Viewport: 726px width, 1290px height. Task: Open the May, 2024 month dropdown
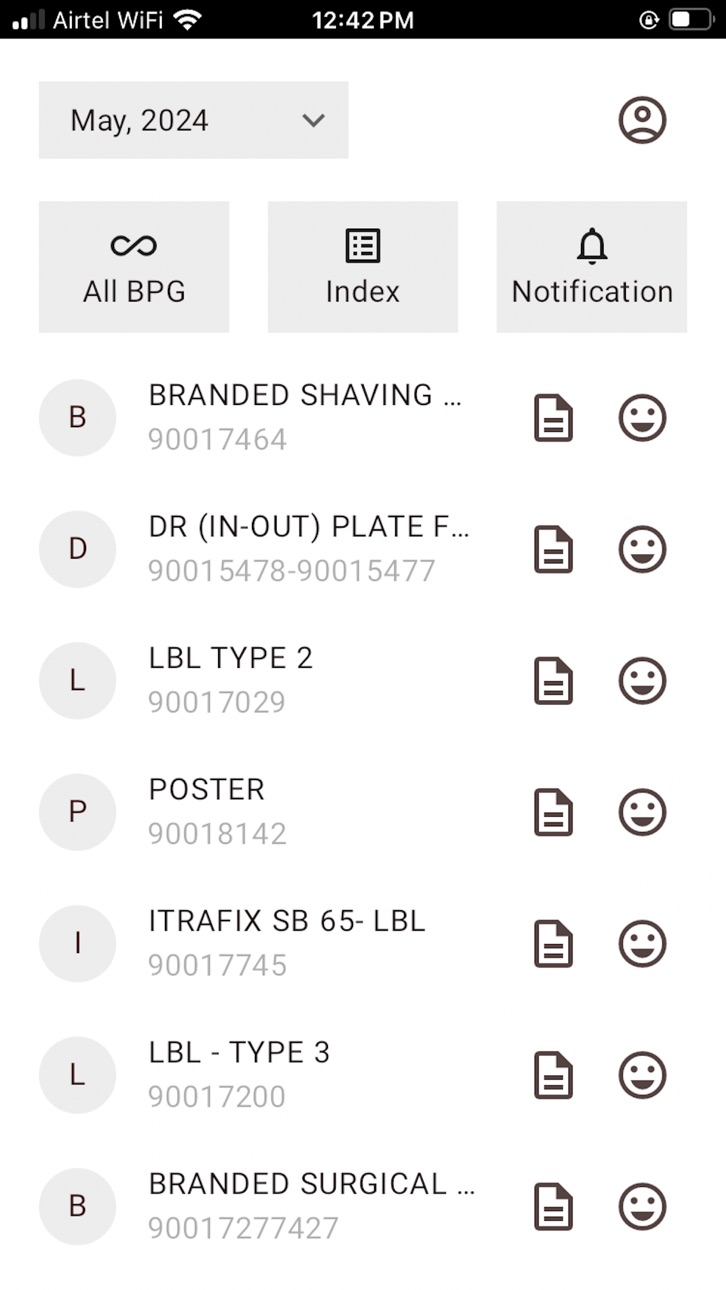193,120
